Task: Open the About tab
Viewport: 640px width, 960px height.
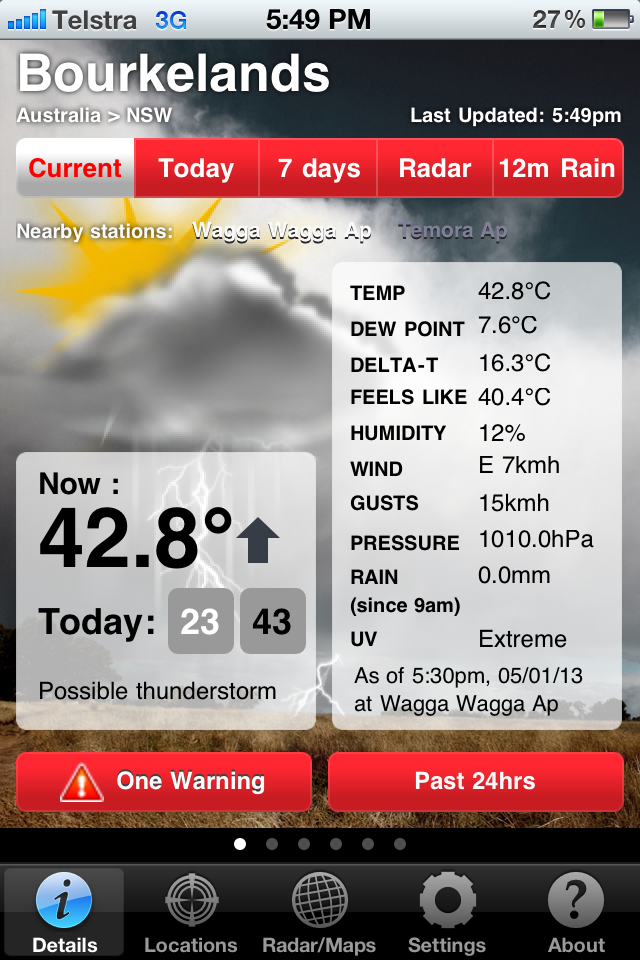Action: [x=576, y=913]
